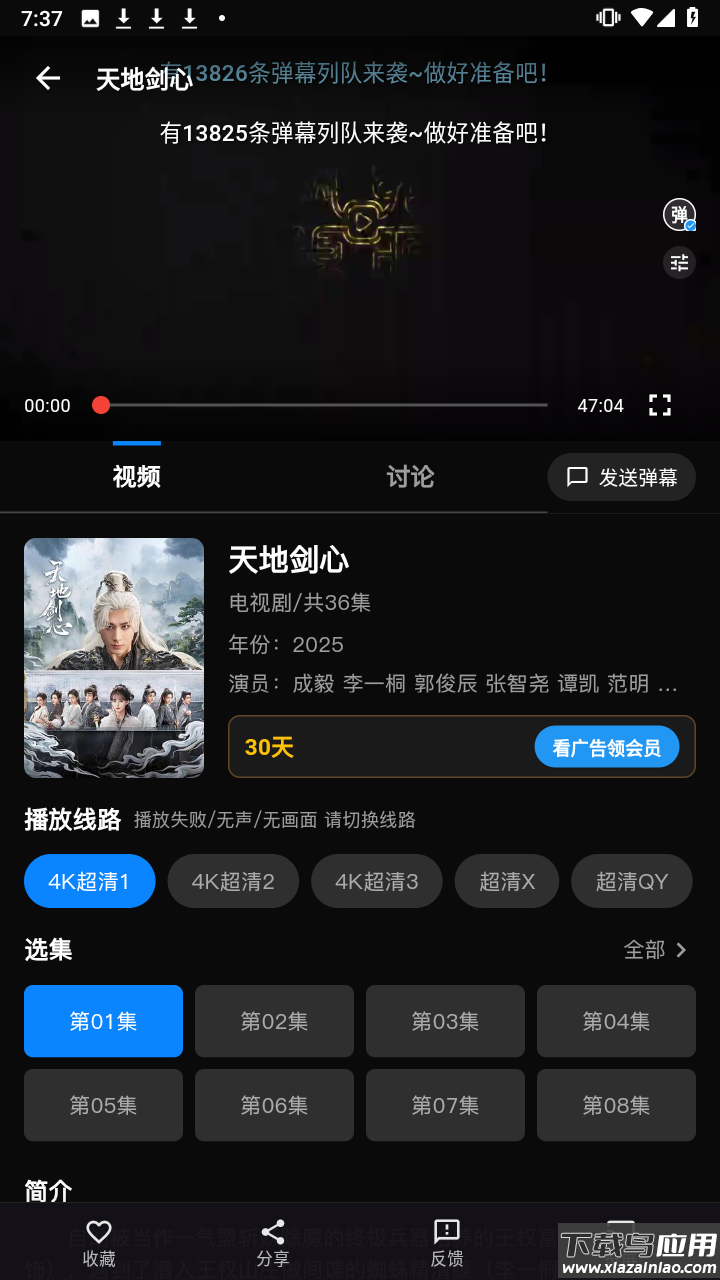Tap the video playback progress bar
Screen dimensions: 720x1280
click(323, 405)
